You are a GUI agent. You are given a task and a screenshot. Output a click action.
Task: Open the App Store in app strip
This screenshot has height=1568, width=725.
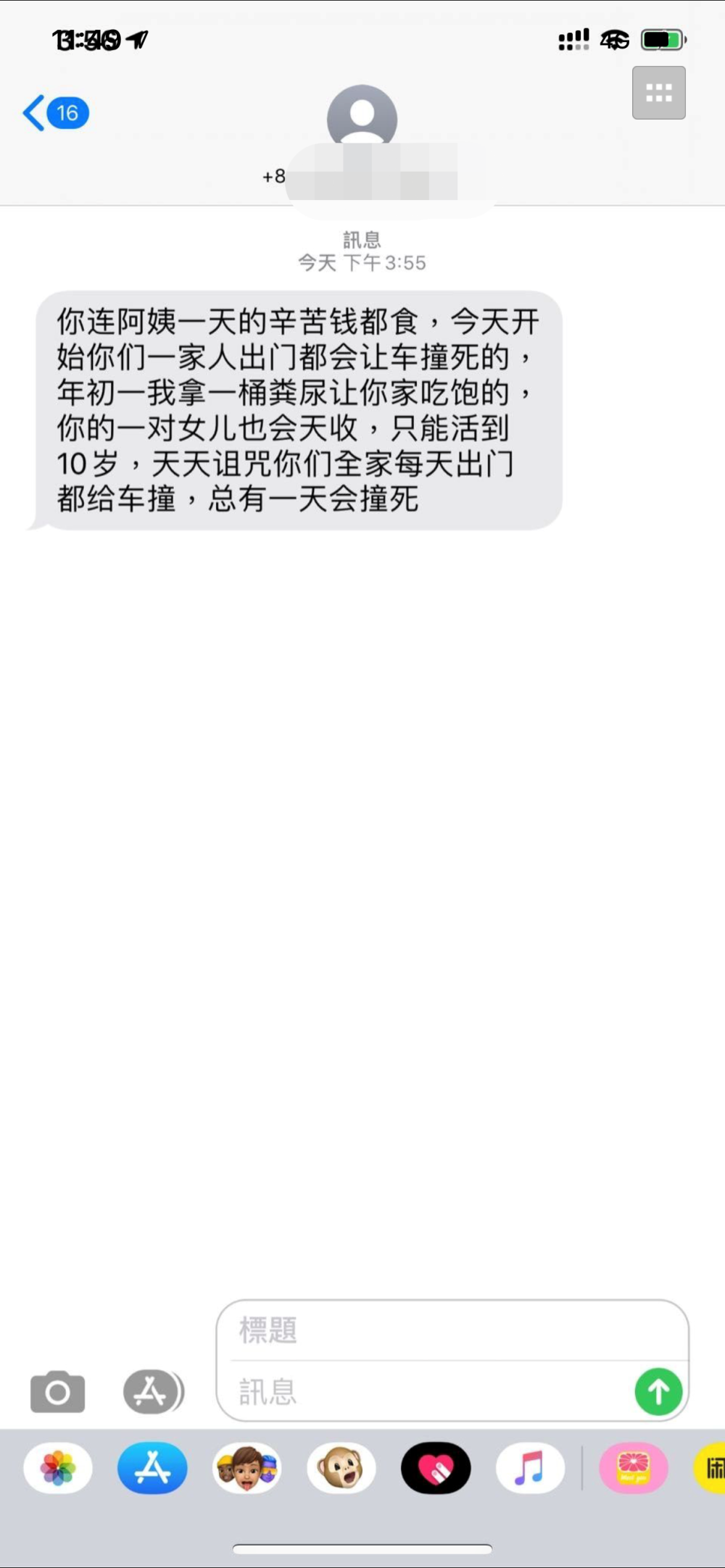(152, 1468)
